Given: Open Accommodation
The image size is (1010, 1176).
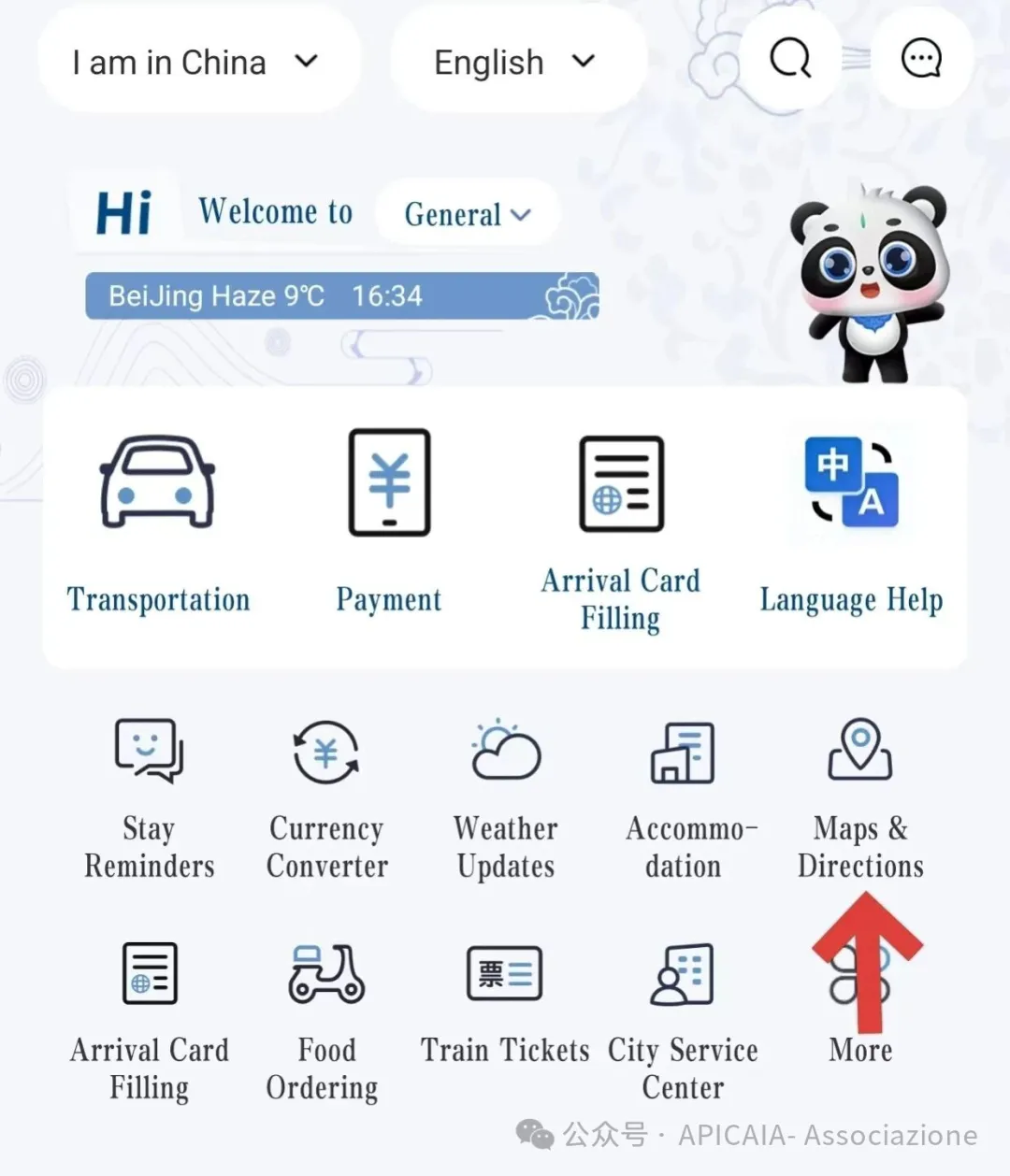Looking at the screenshot, I should (x=684, y=797).
